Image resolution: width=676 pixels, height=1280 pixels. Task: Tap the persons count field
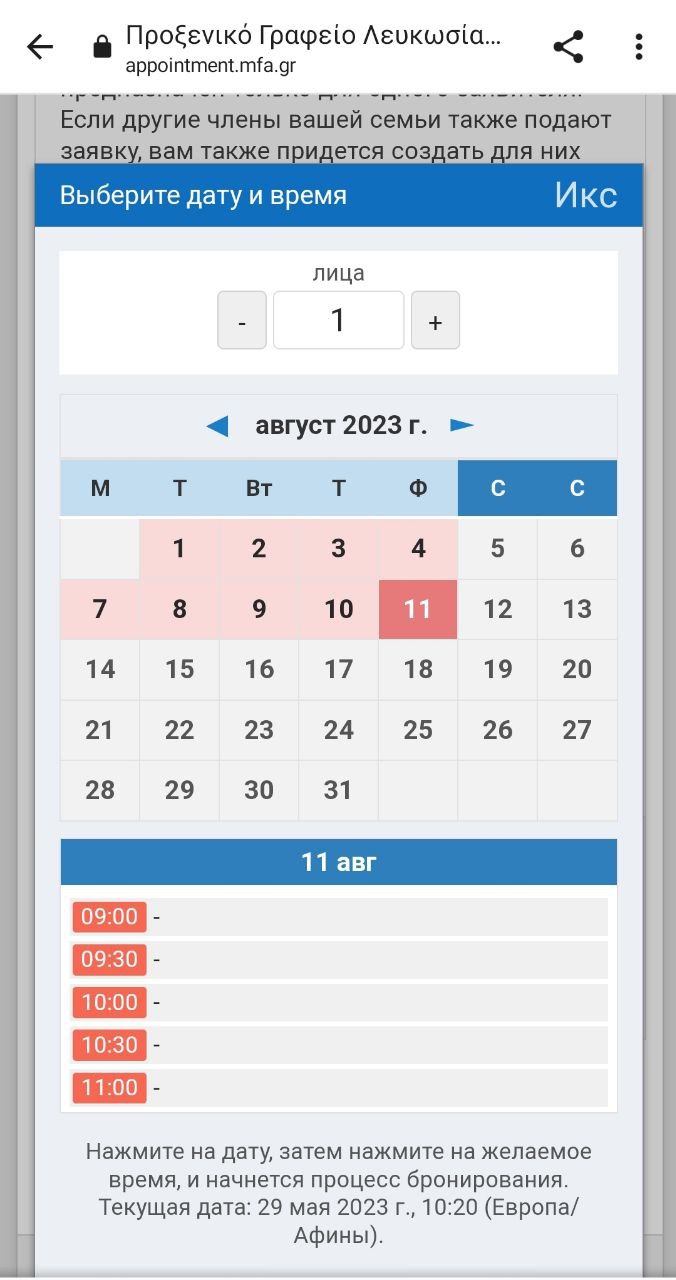coord(338,320)
